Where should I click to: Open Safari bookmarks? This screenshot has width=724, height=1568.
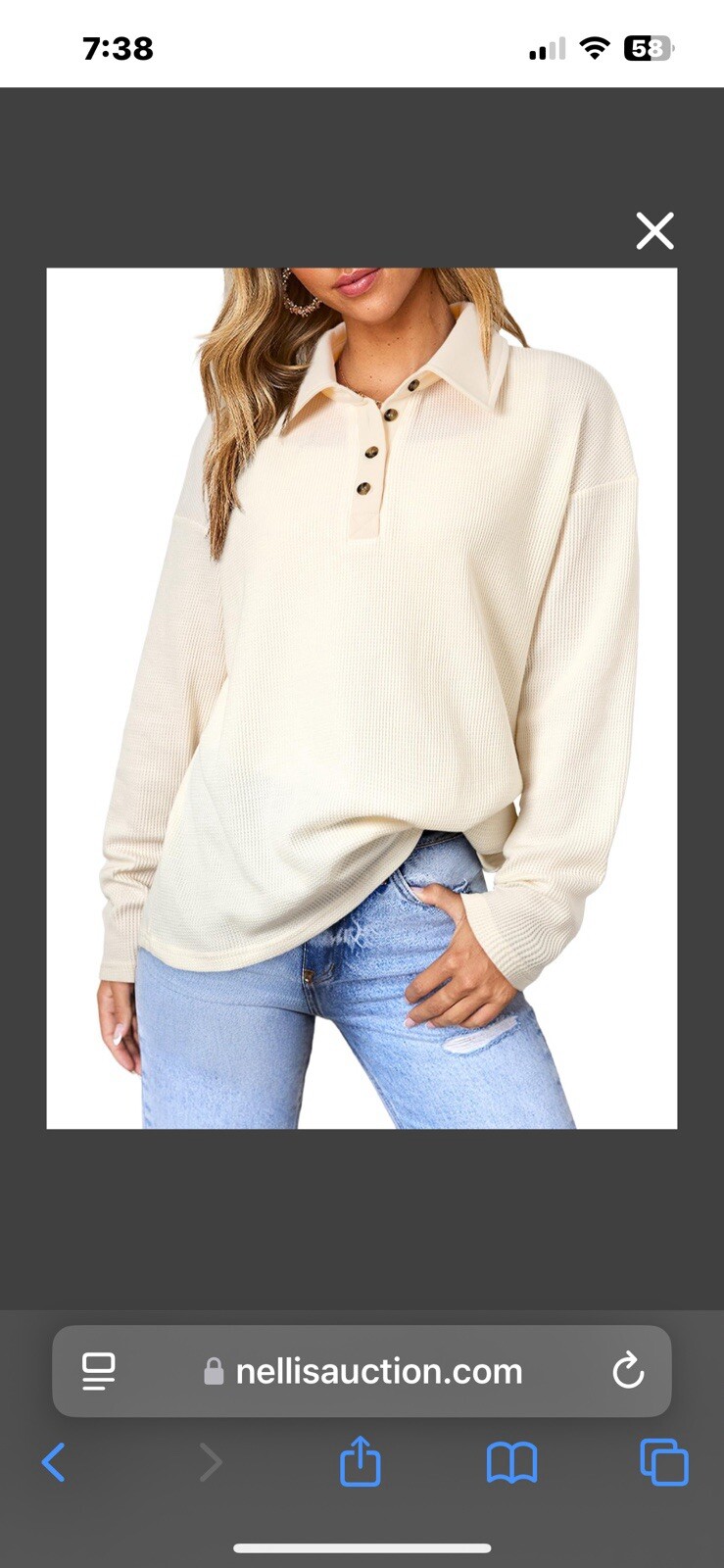(x=511, y=1463)
